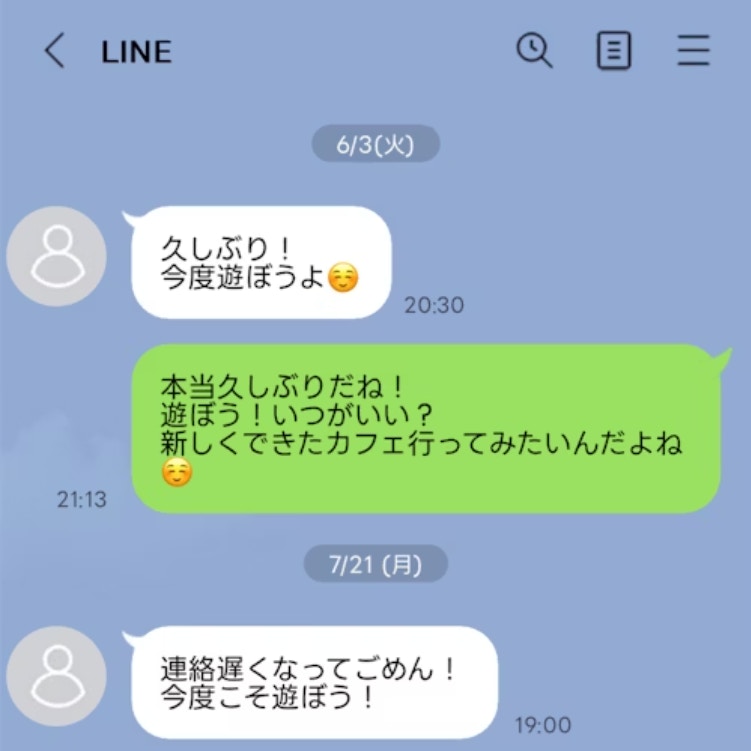Image resolution: width=751 pixels, height=751 pixels.
Task: Open the notes icon in header
Action: coord(614,50)
